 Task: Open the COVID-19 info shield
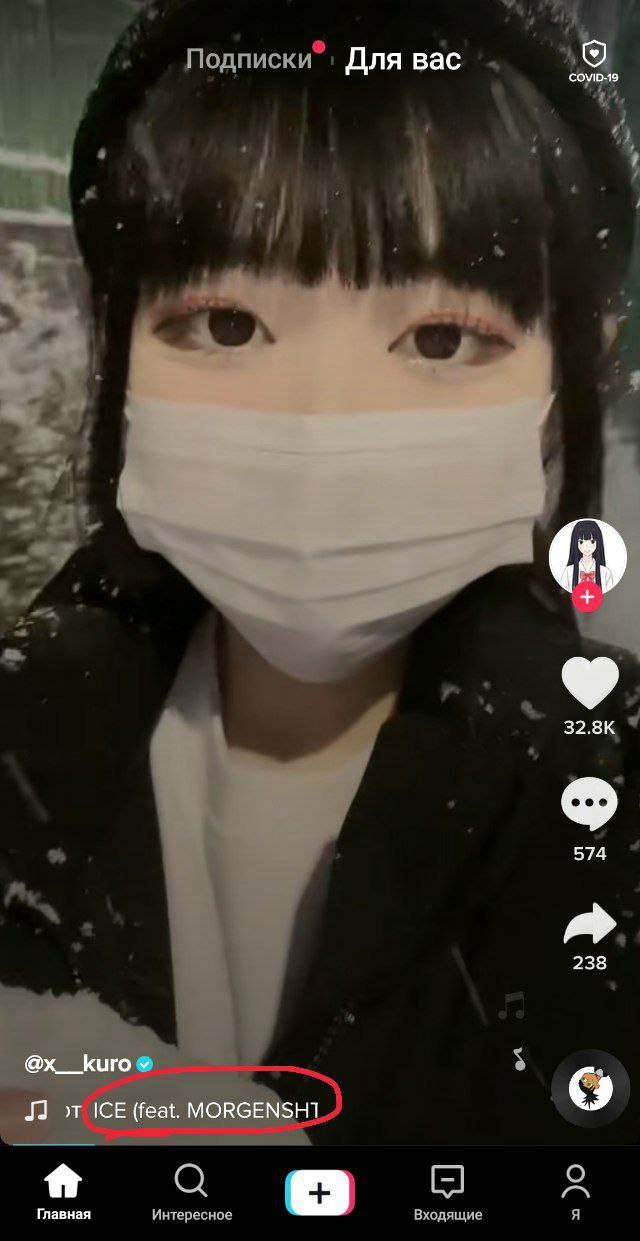(x=593, y=62)
